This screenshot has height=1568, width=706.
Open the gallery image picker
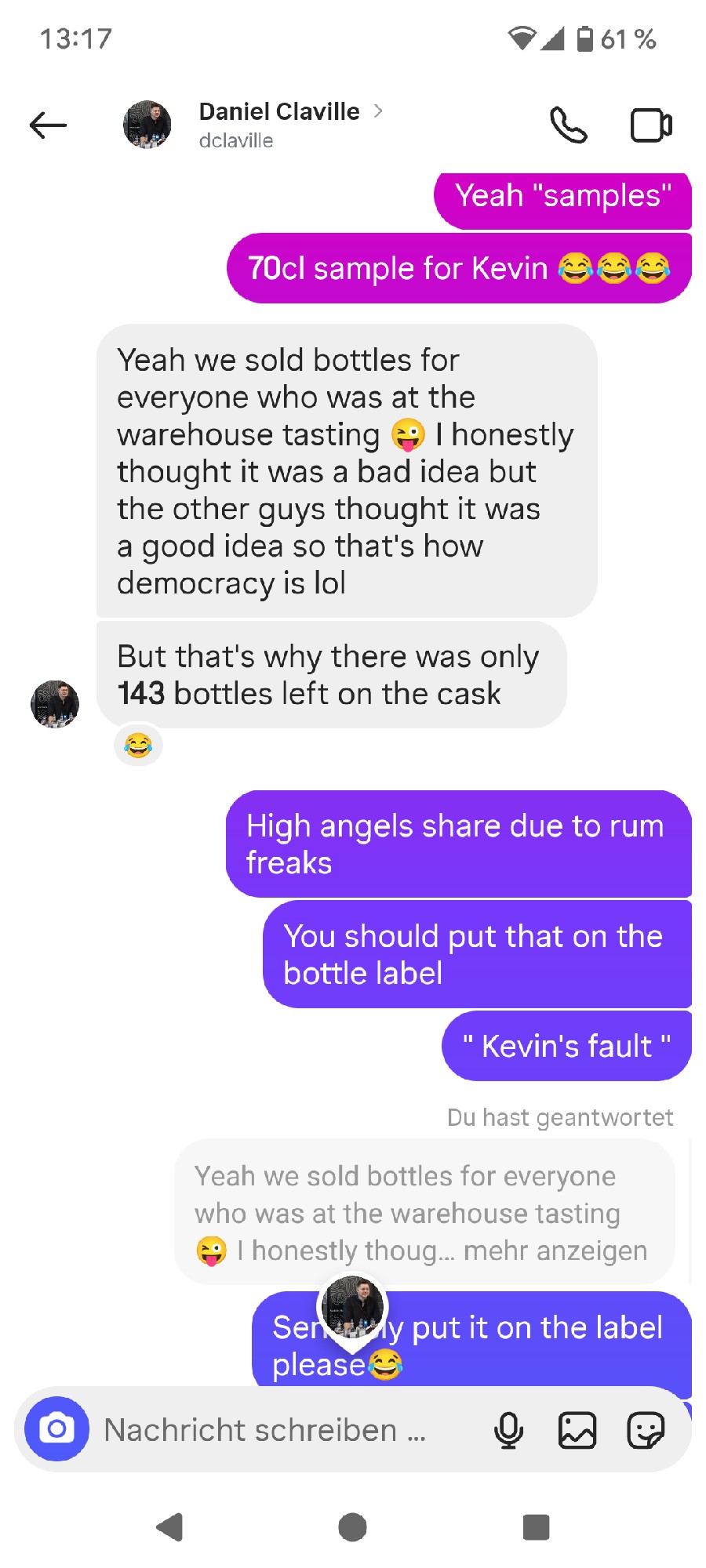tap(577, 1430)
